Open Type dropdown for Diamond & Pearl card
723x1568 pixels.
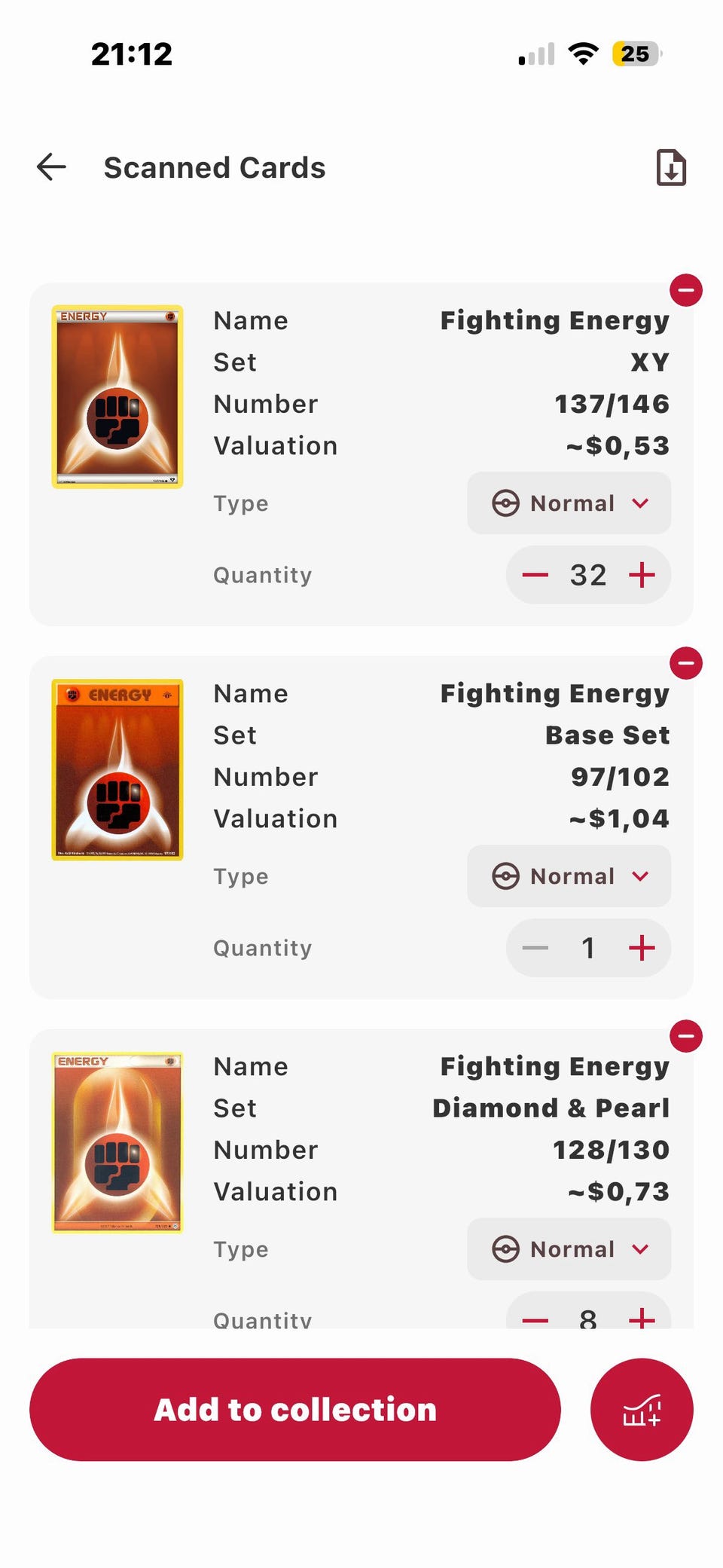569,1249
